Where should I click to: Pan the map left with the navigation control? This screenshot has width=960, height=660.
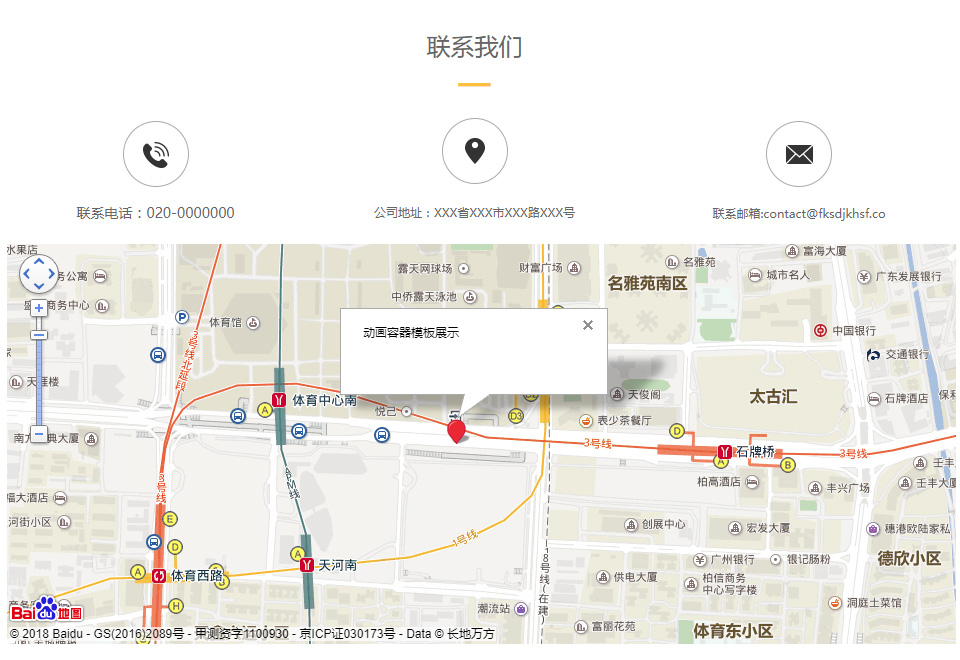tap(27, 274)
